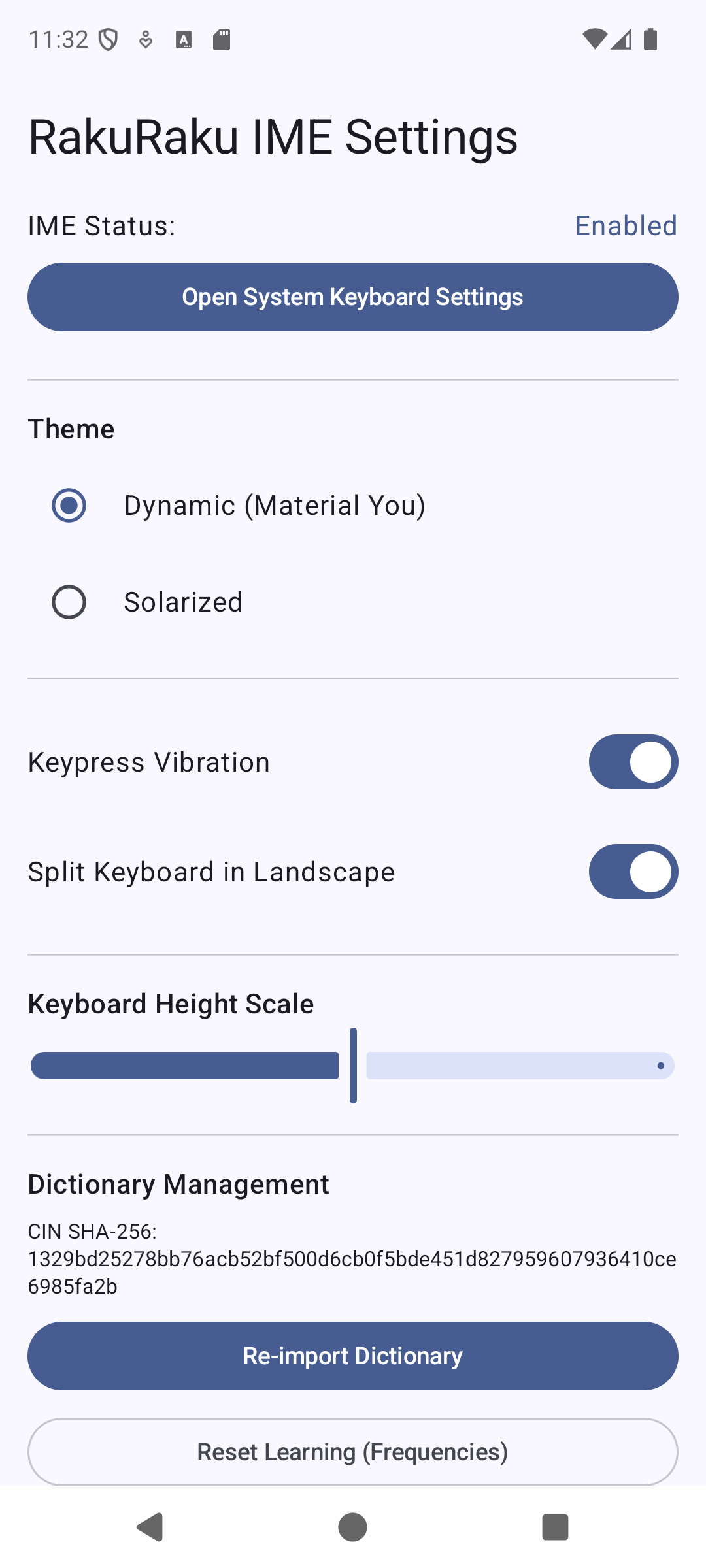
Task: Open System Keyboard Settings
Action: (x=353, y=297)
